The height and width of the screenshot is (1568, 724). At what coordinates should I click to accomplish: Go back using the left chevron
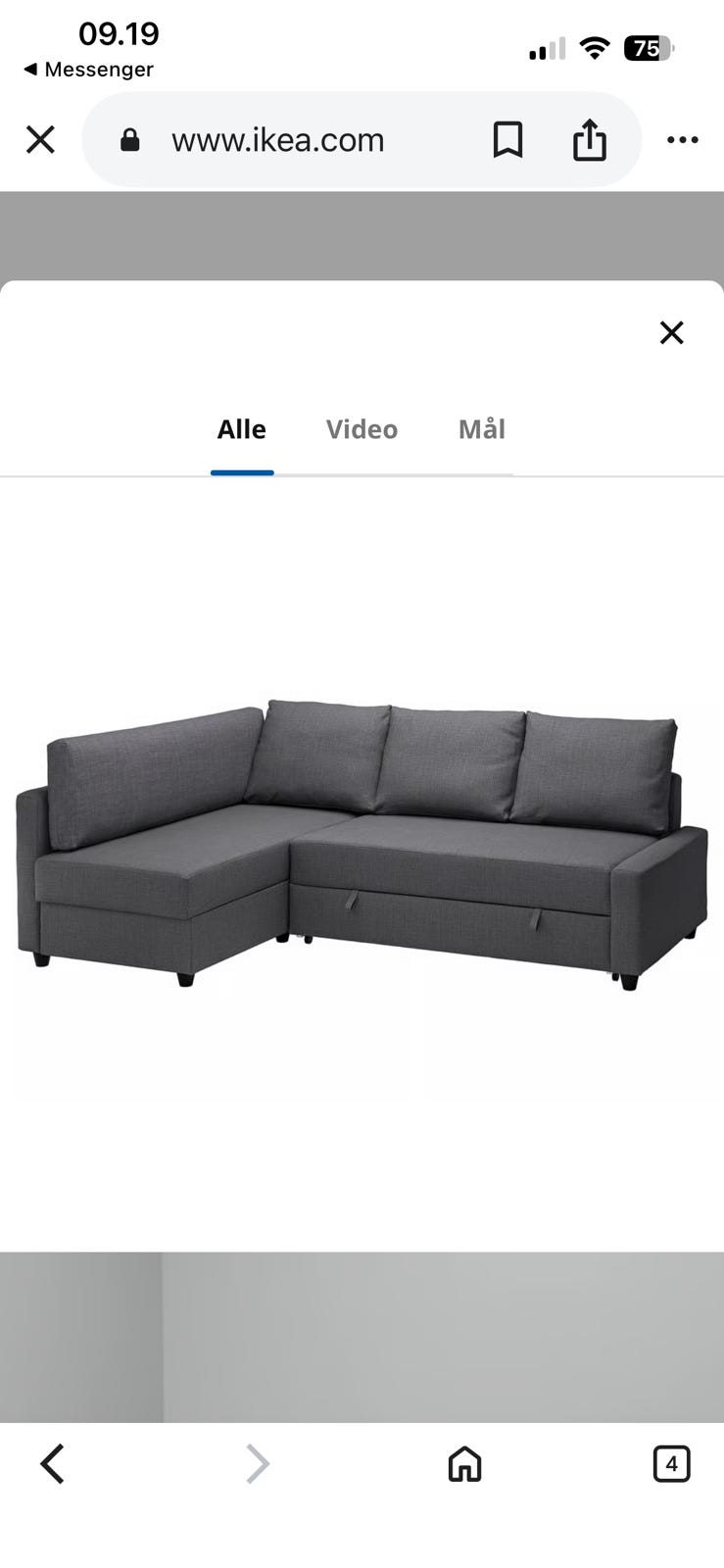pos(52,1464)
